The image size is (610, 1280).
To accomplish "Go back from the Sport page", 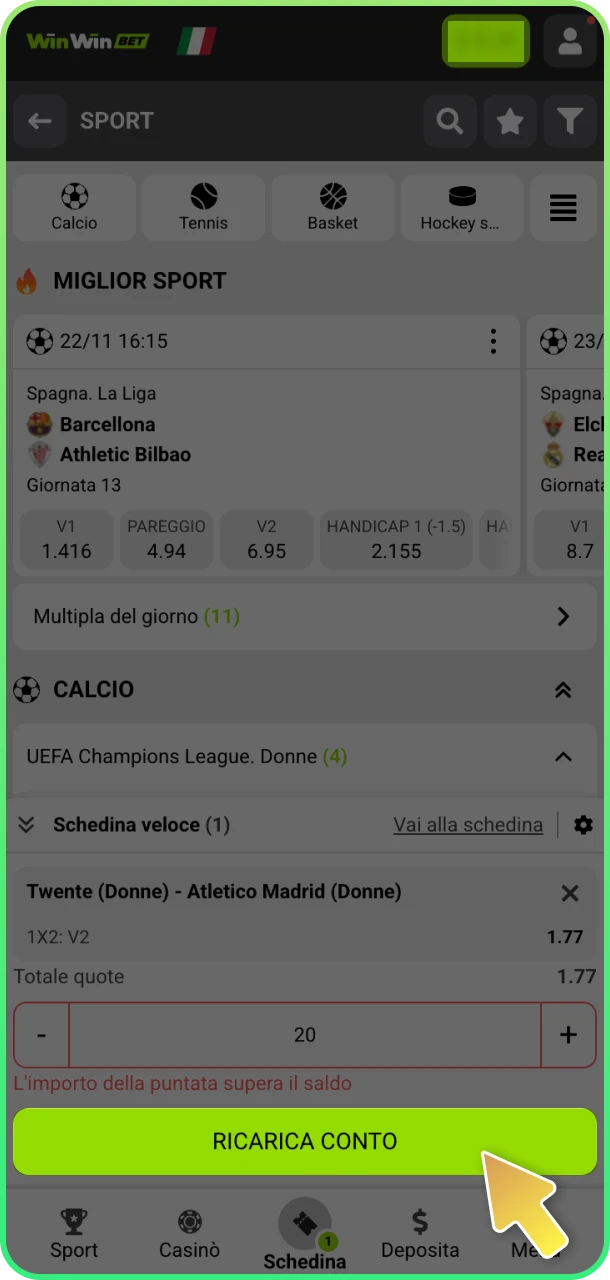I will pyautogui.click(x=40, y=121).
